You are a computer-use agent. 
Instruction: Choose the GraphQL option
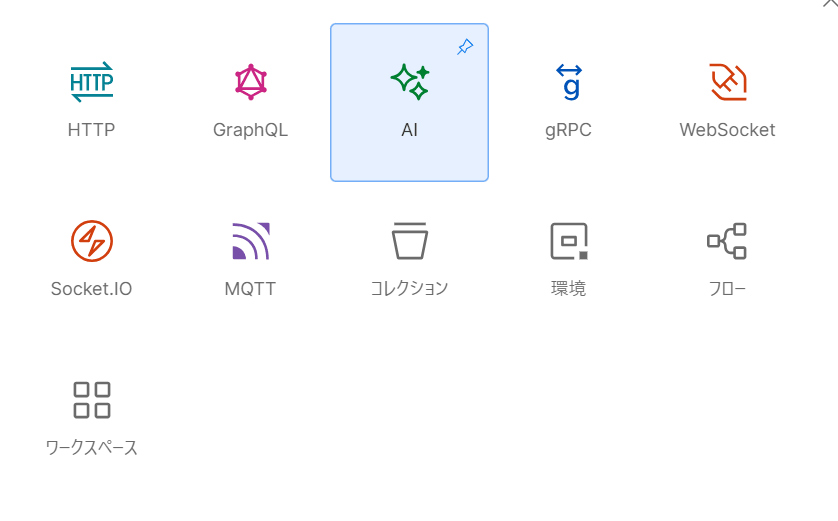pyautogui.click(x=250, y=101)
